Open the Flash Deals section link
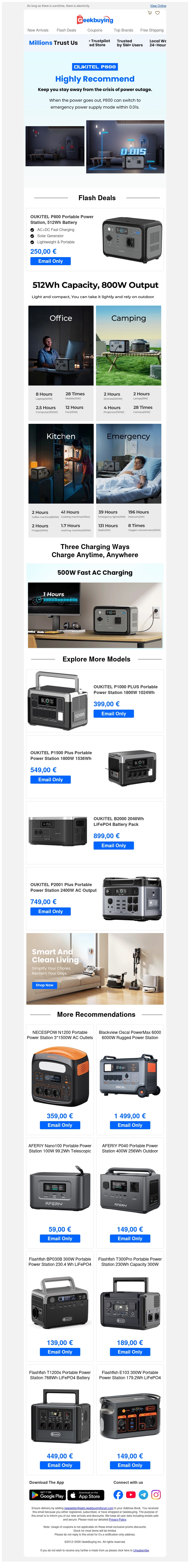The height and width of the screenshot is (1568, 190). pyautogui.click(x=66, y=30)
